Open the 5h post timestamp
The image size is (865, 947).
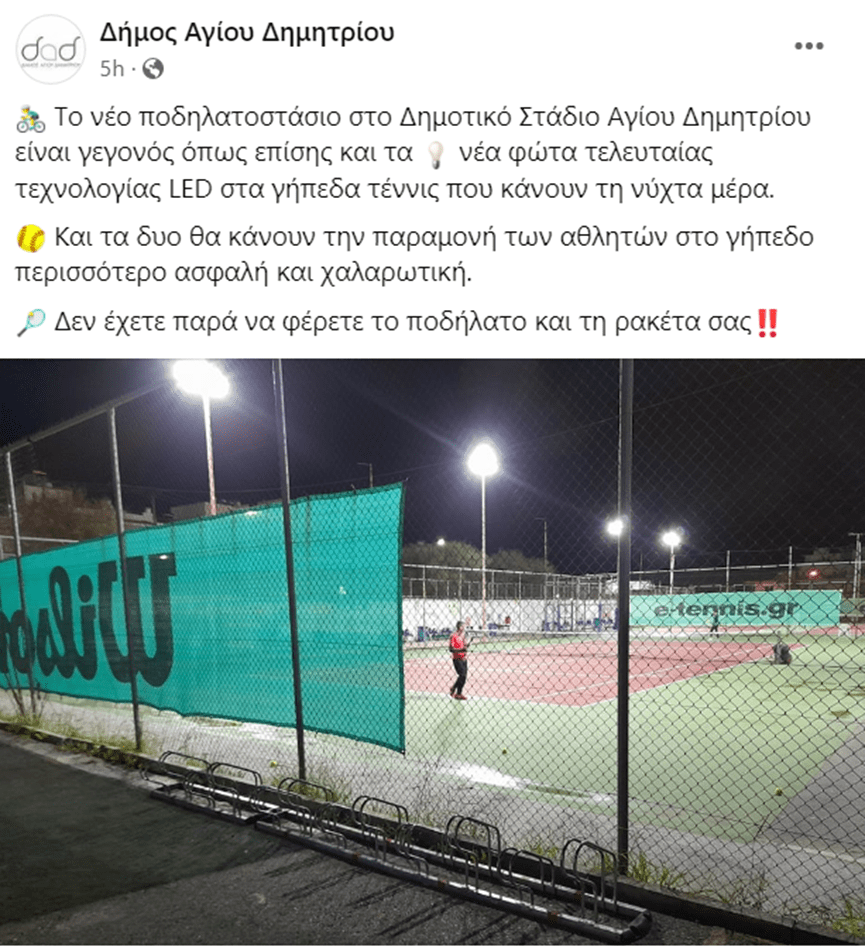point(111,68)
